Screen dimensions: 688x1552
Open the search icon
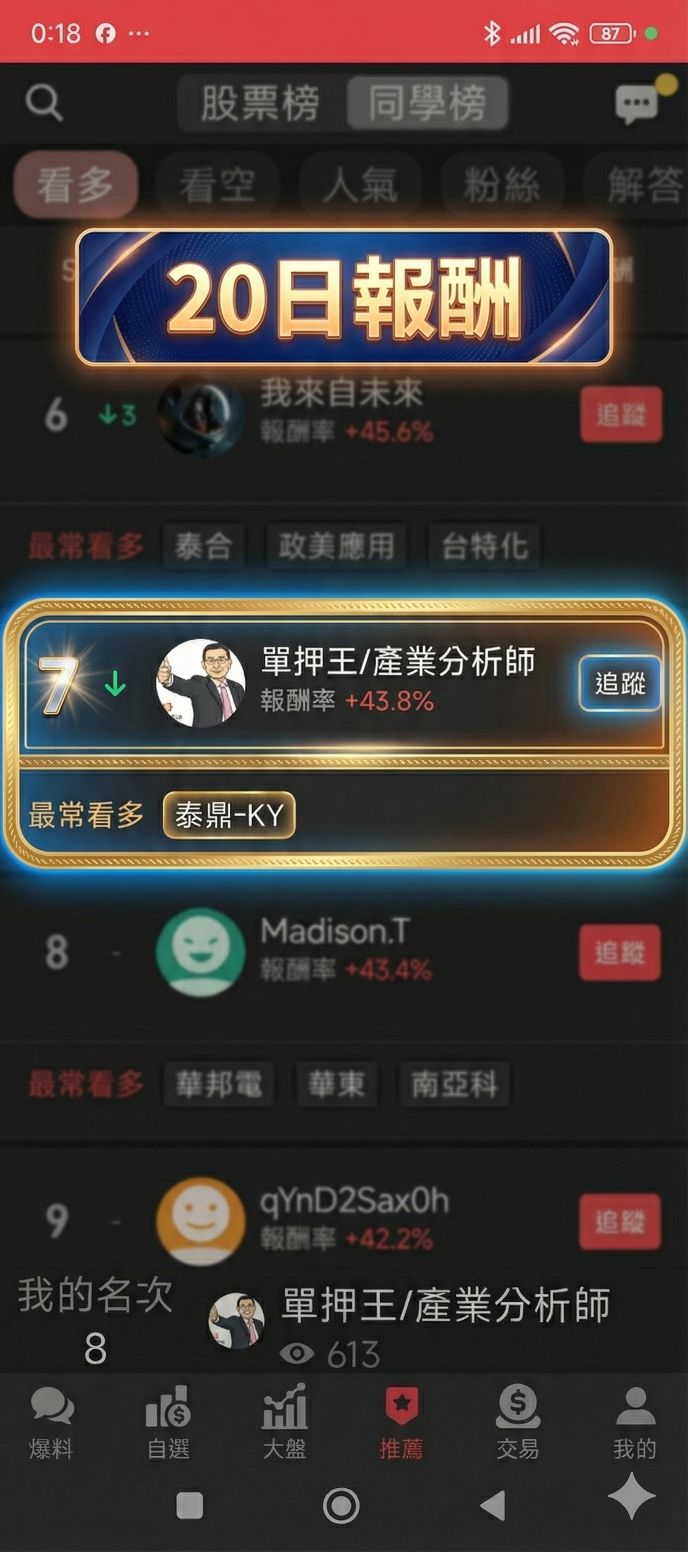[44, 102]
